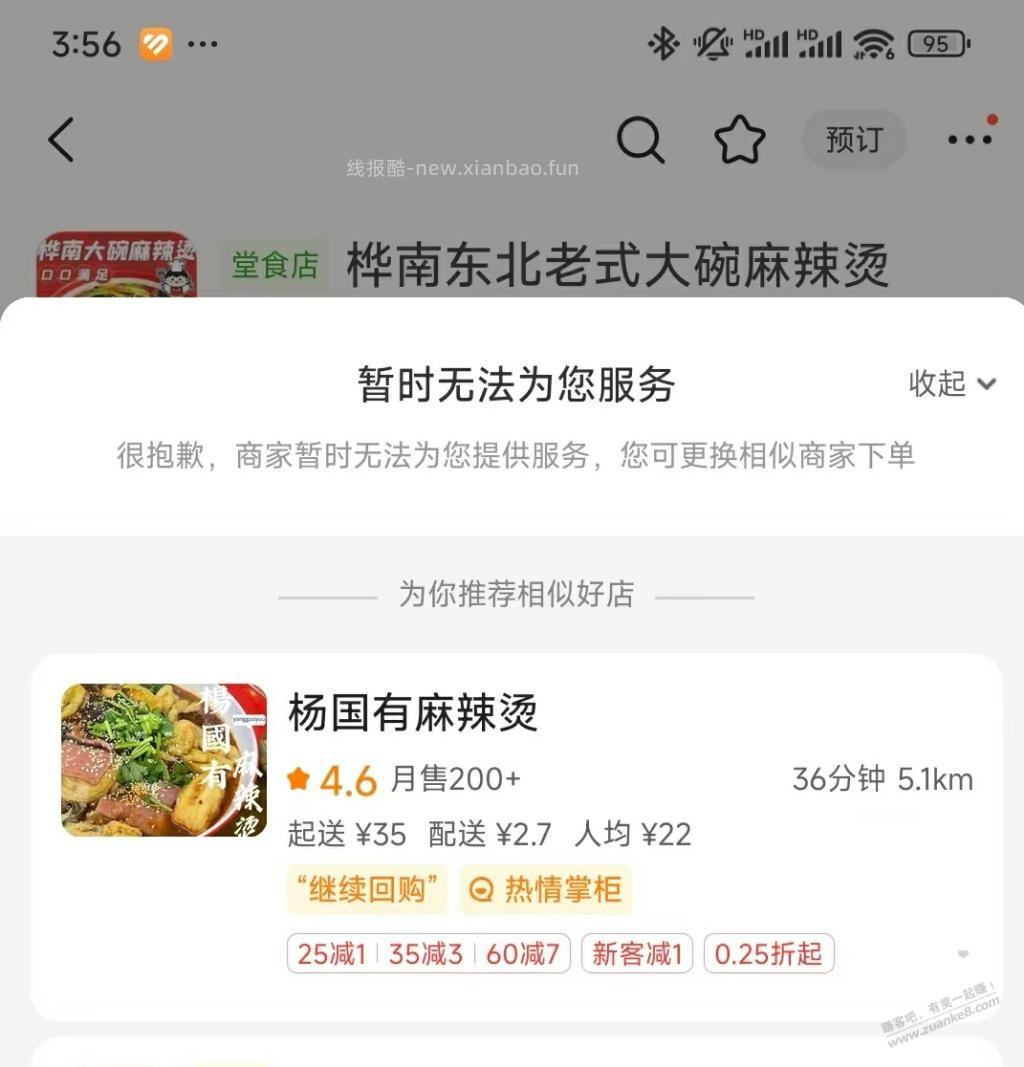Tap the food photo thumbnail of 杨国有麻辣烫
The height and width of the screenshot is (1067, 1024).
(163, 760)
